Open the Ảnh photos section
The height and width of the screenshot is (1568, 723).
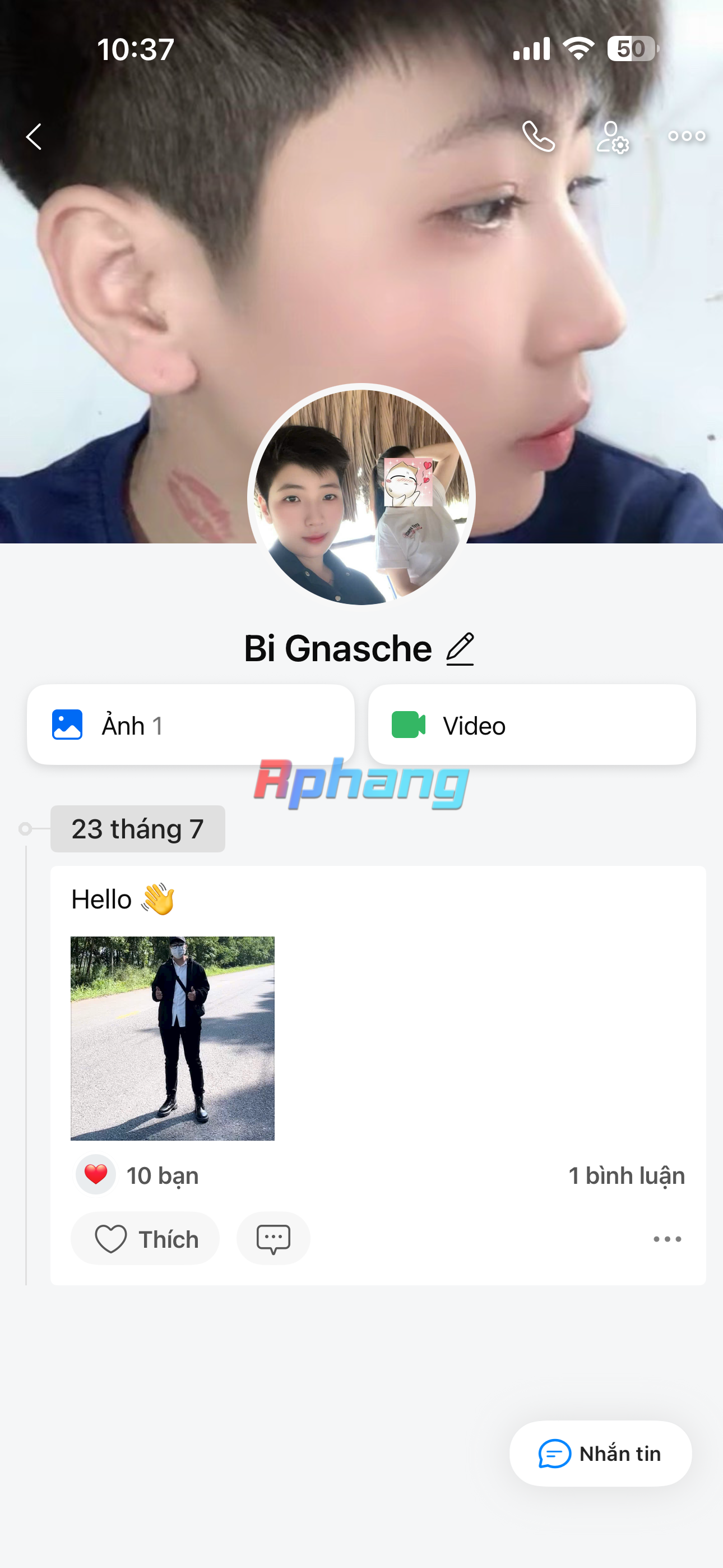(x=191, y=725)
